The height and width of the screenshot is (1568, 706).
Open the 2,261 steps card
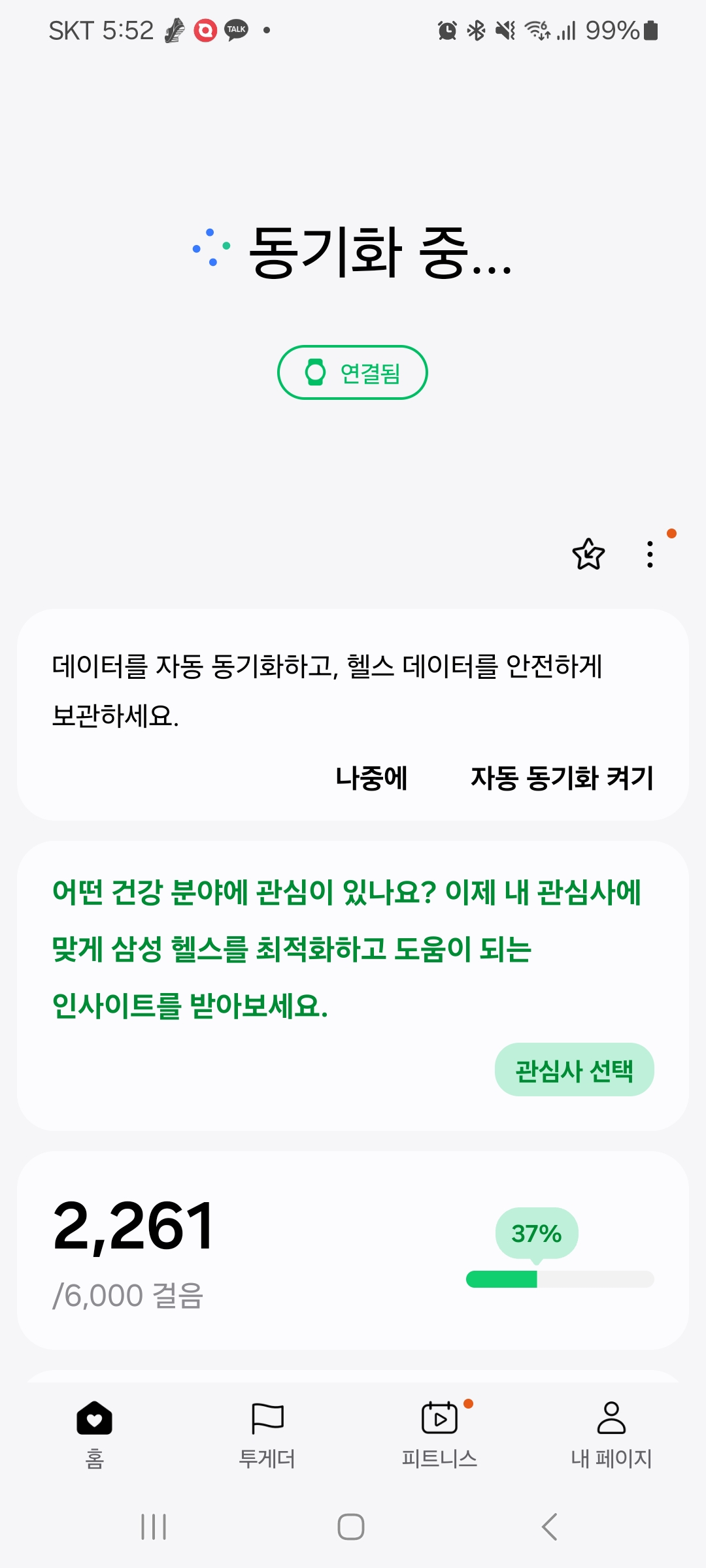tap(353, 1250)
